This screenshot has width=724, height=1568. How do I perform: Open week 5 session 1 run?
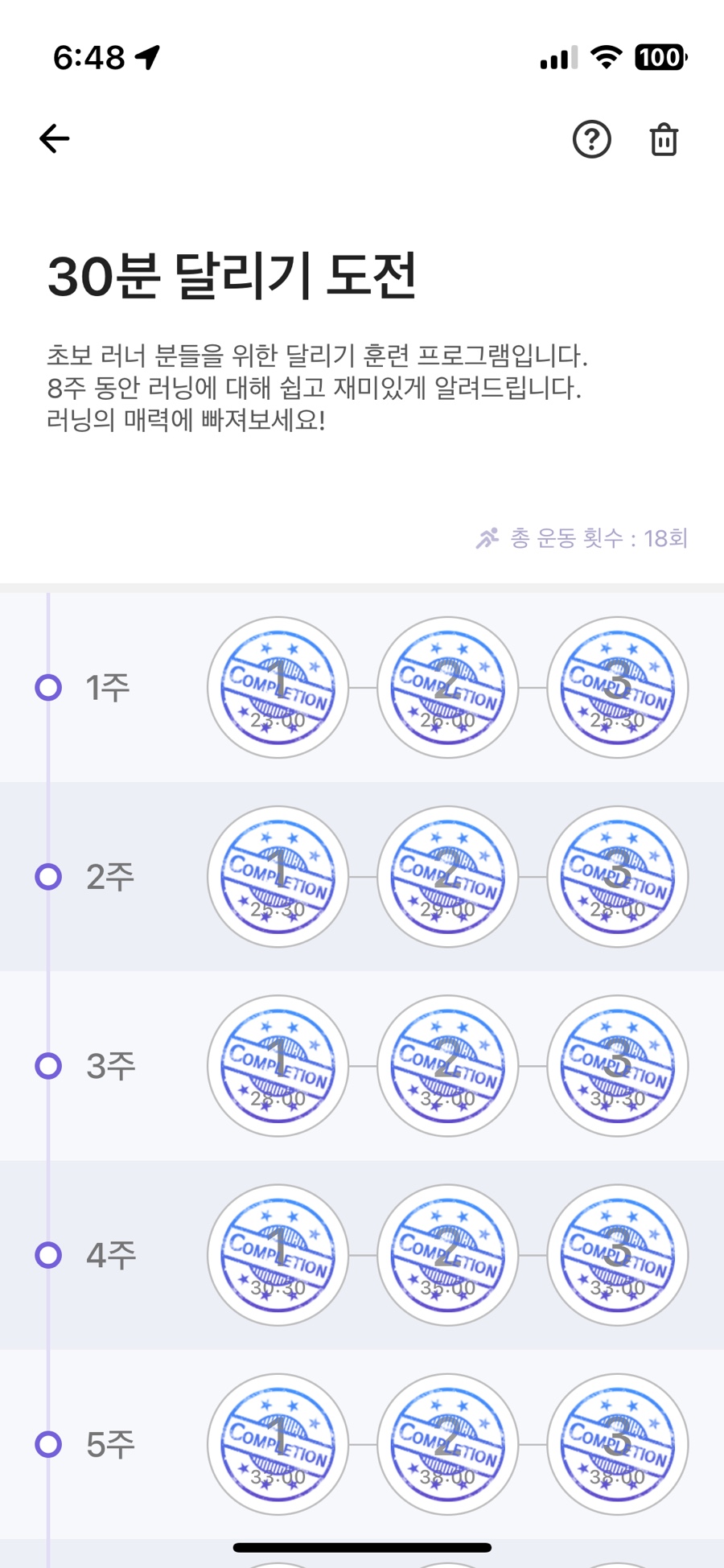278,1444
